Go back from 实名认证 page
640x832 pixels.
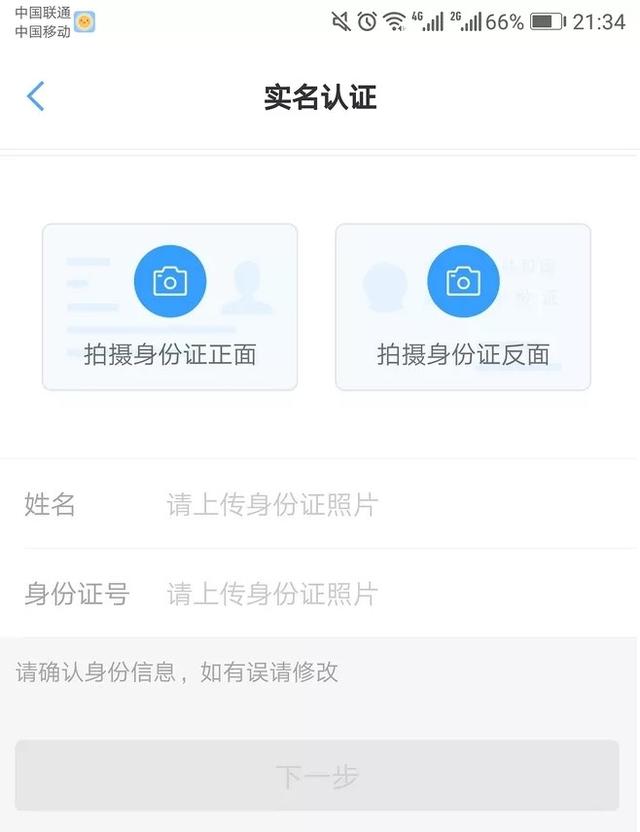(36, 97)
